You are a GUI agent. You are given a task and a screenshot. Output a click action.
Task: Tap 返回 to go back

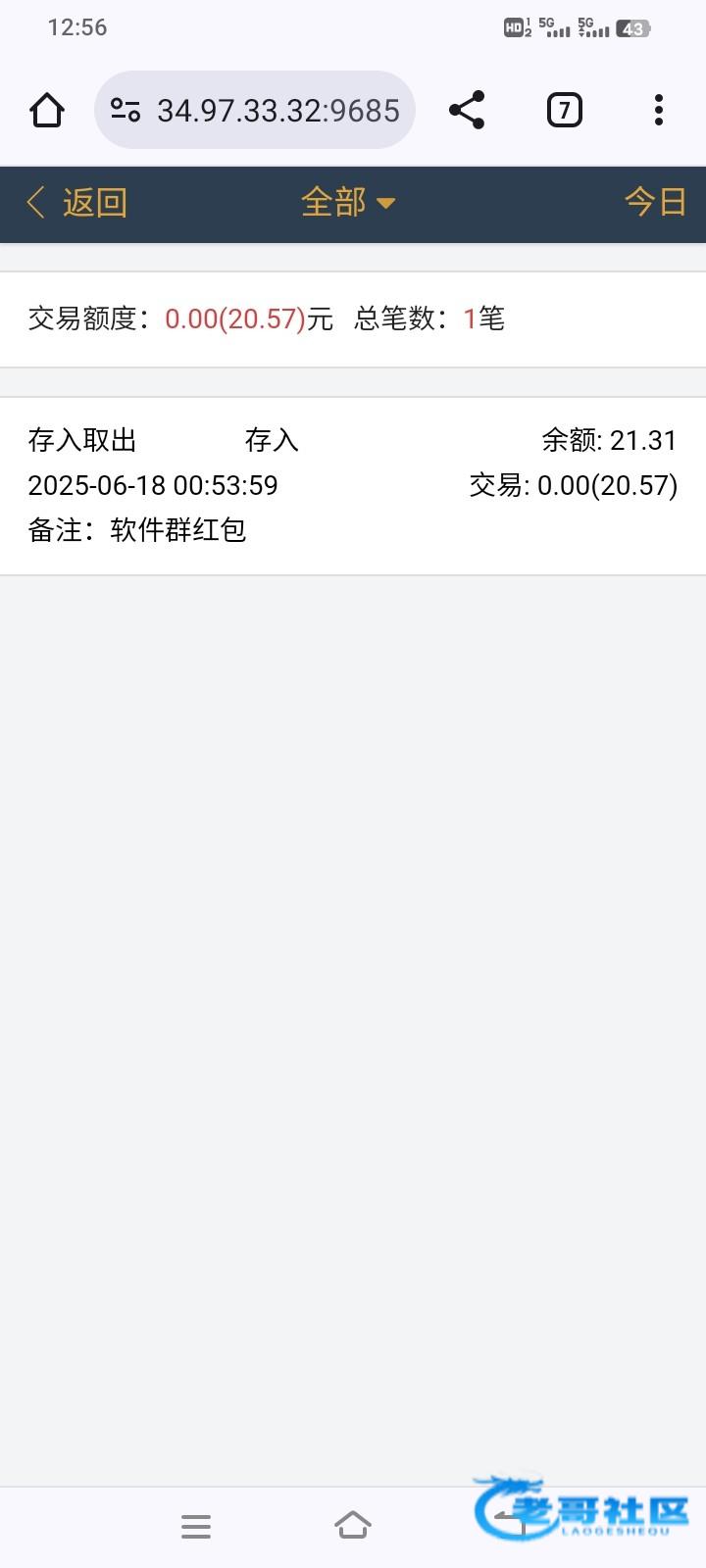coord(76,203)
